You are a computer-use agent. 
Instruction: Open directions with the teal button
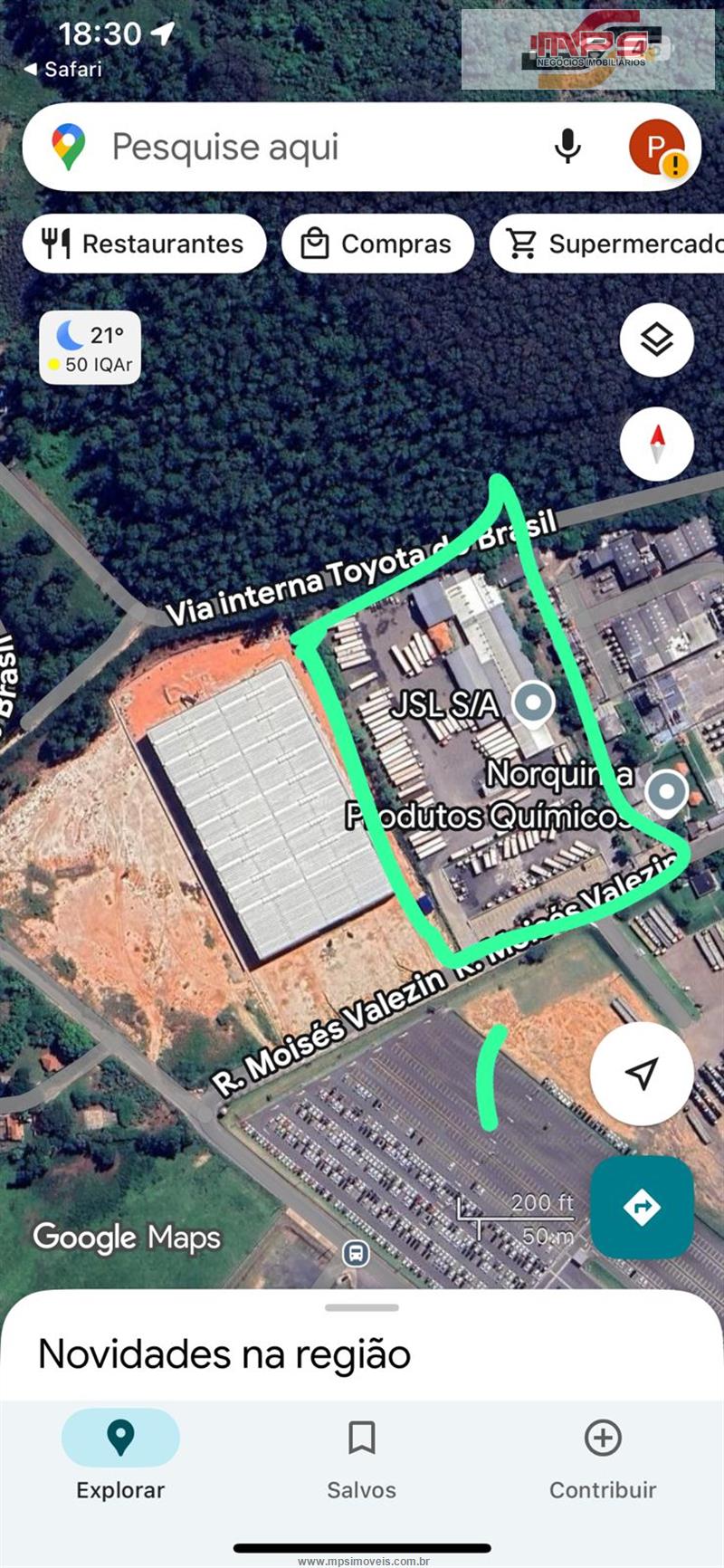point(642,1207)
